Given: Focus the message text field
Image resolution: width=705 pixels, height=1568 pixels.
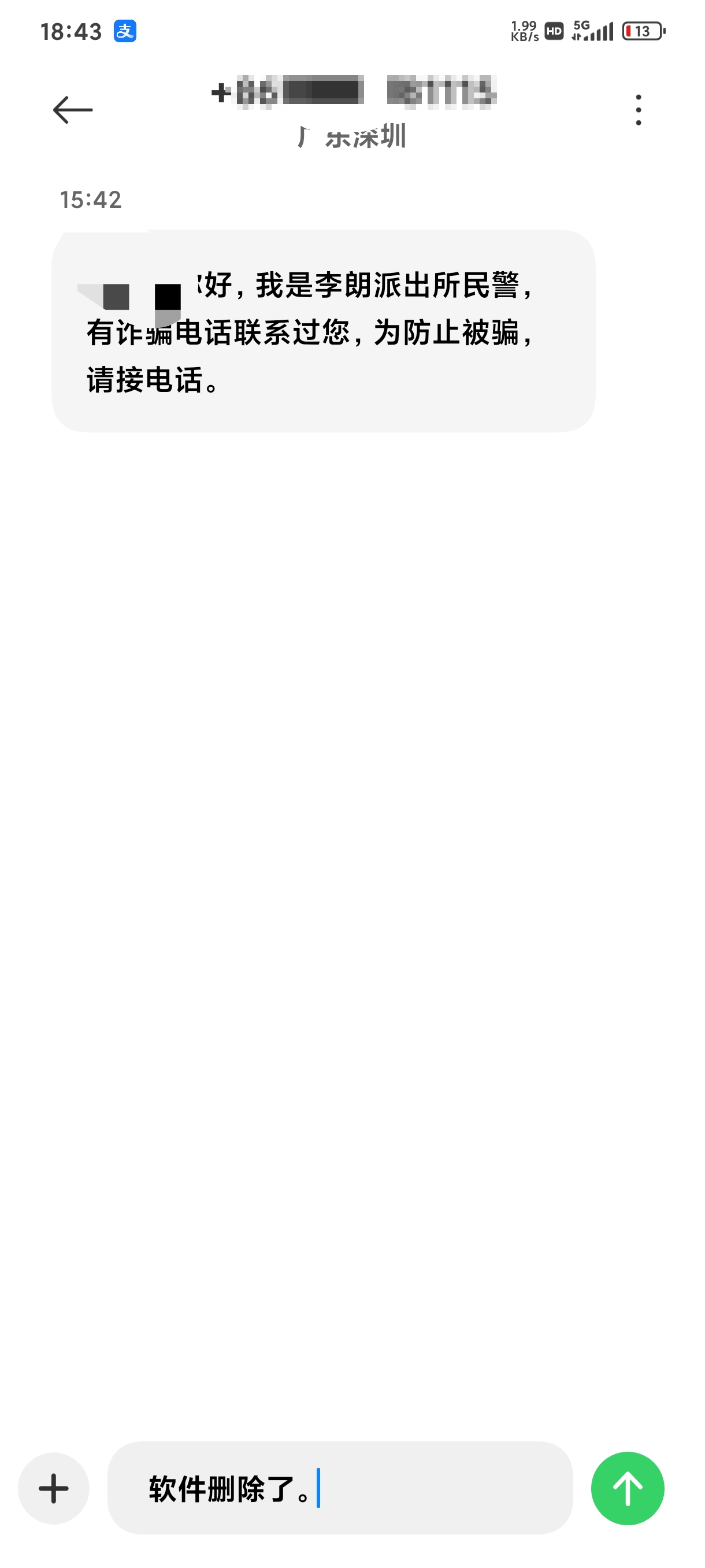Looking at the screenshot, I should pos(340,1488).
